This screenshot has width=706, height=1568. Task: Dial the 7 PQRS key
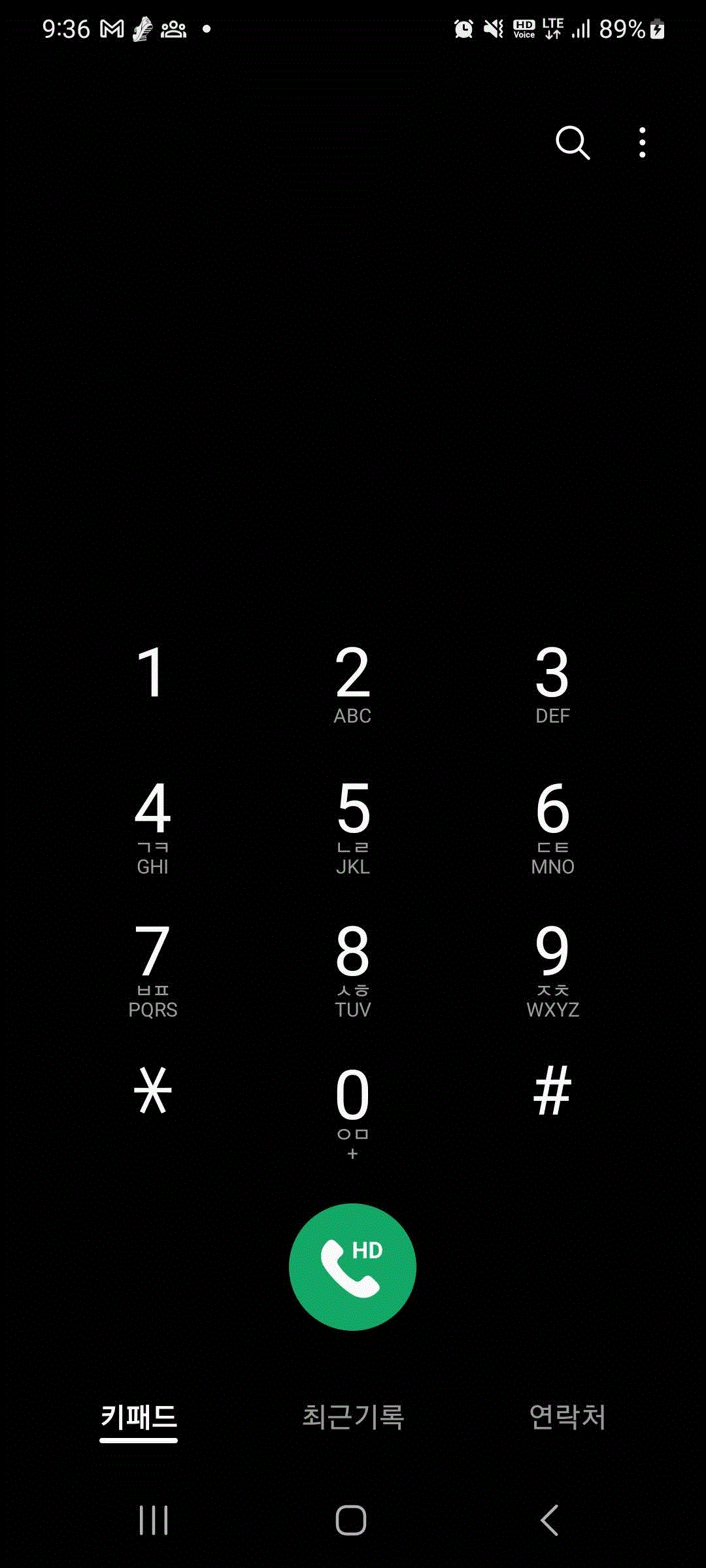tap(153, 969)
